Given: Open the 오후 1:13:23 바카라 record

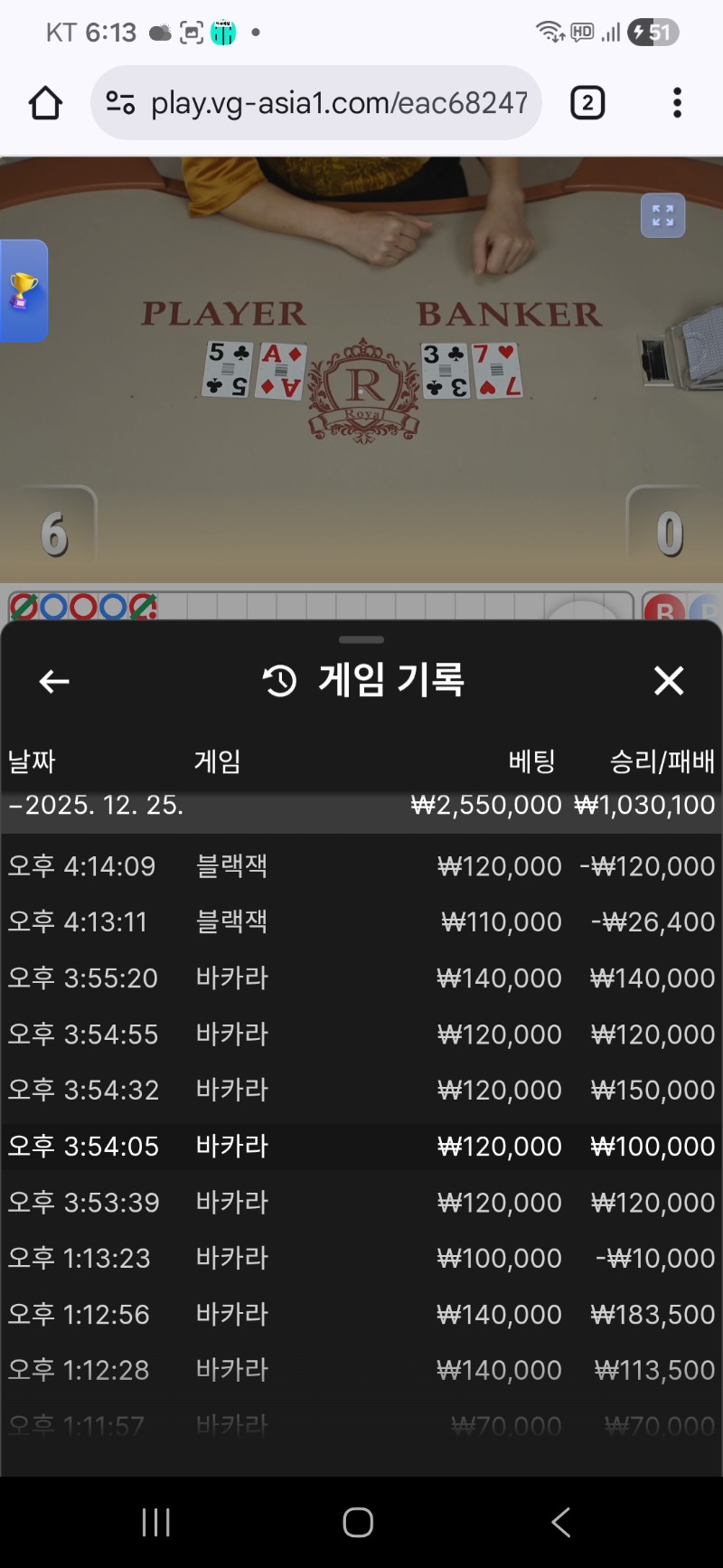Looking at the screenshot, I should pyautogui.click(x=361, y=1259).
